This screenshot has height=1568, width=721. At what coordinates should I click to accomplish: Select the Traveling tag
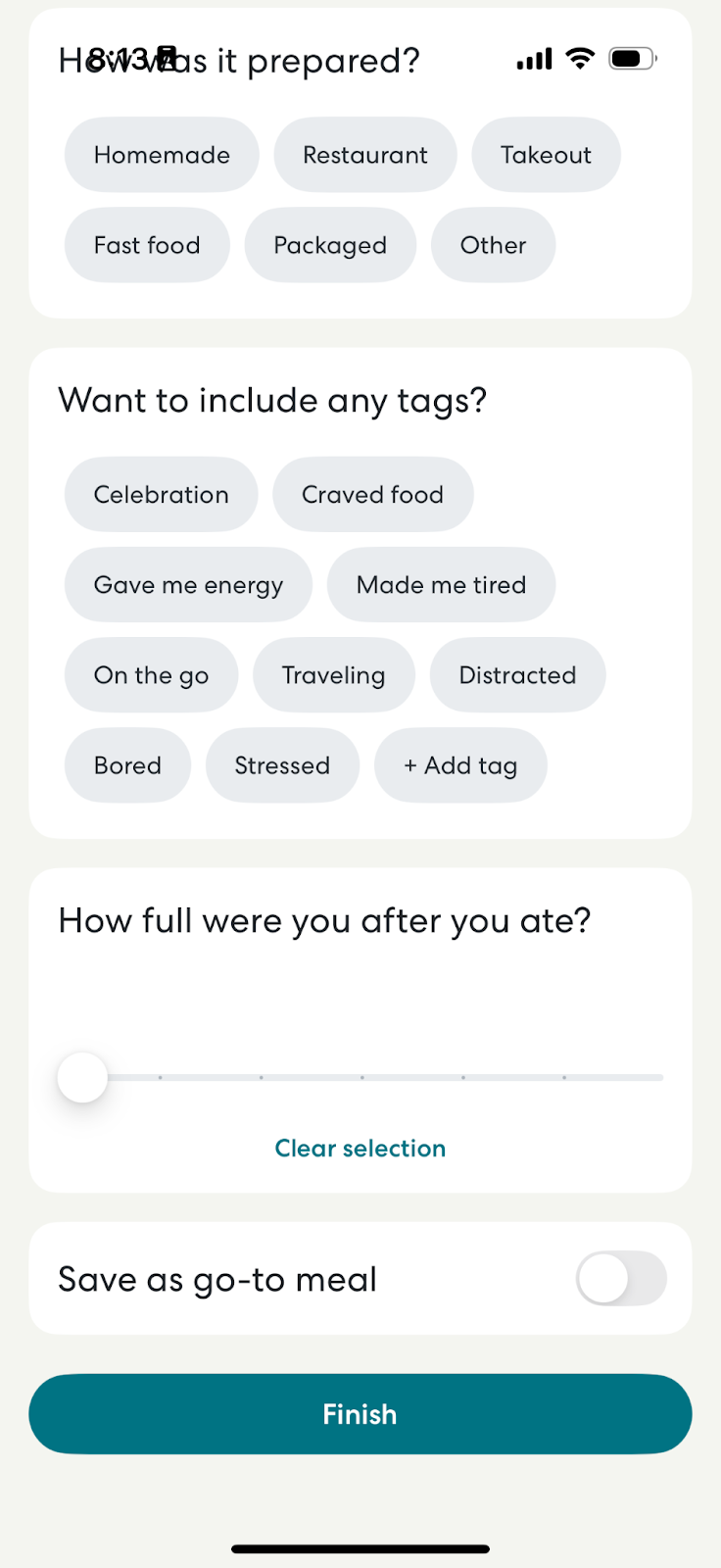click(x=333, y=675)
